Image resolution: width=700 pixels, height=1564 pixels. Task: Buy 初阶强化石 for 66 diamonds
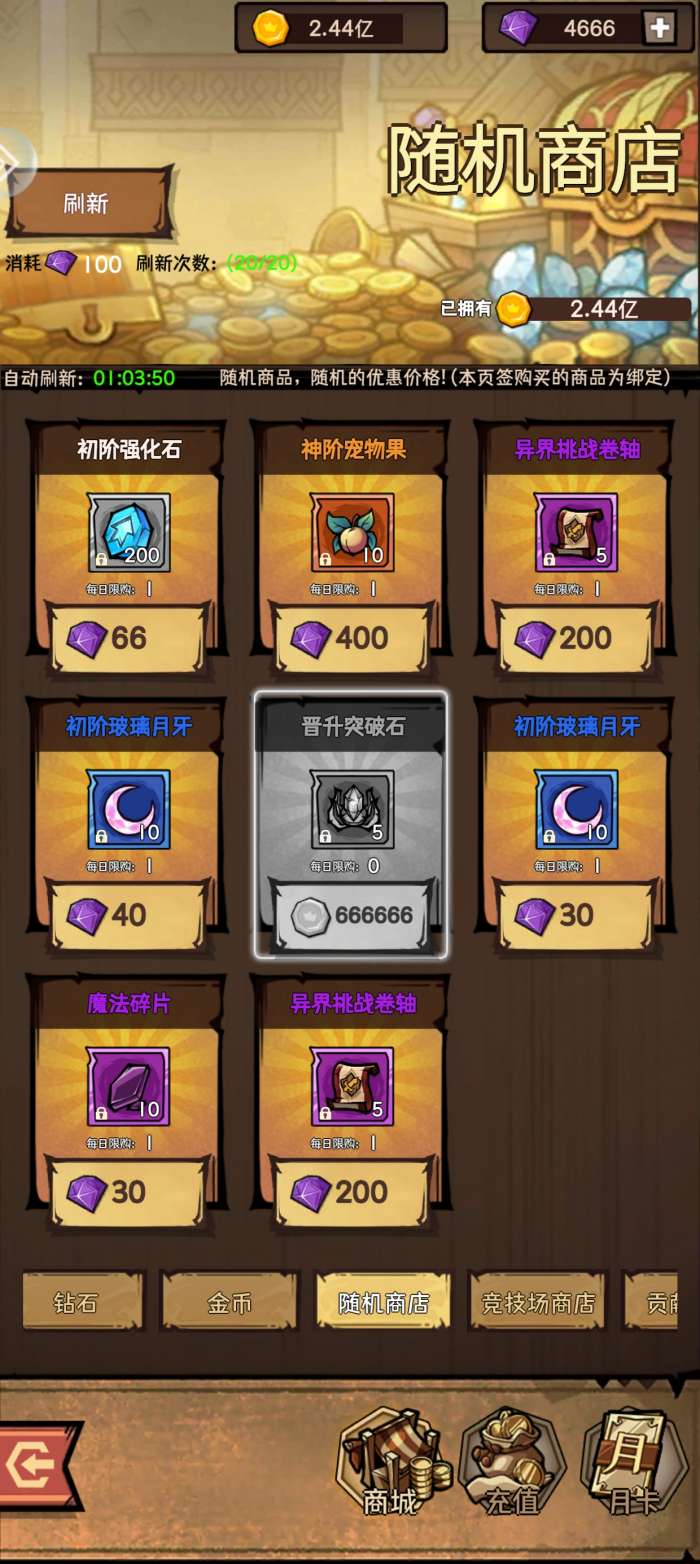point(127,637)
